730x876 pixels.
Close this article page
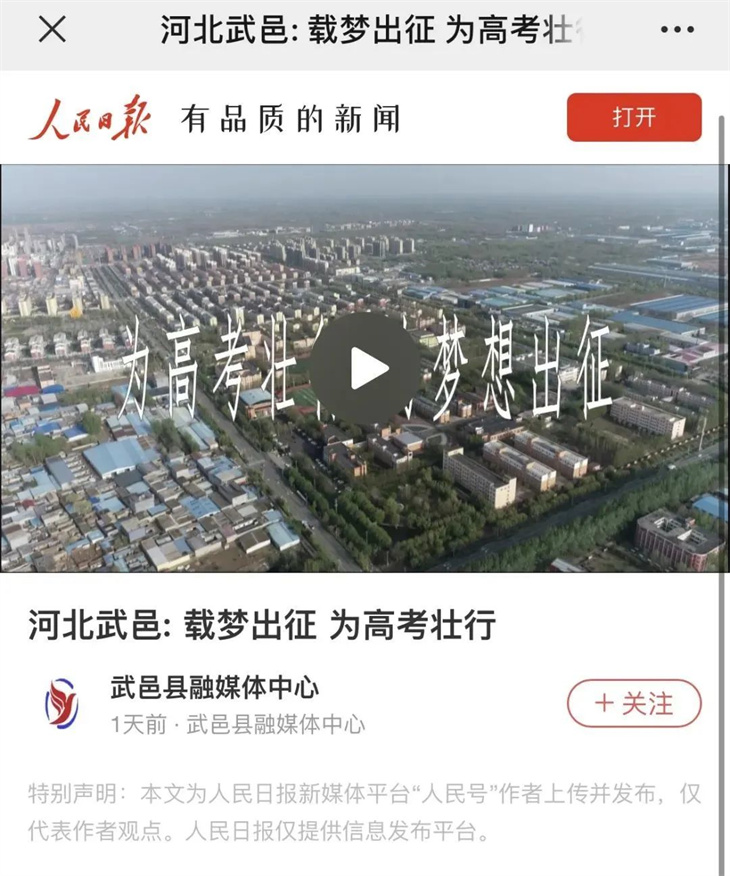pyautogui.click(x=52, y=30)
